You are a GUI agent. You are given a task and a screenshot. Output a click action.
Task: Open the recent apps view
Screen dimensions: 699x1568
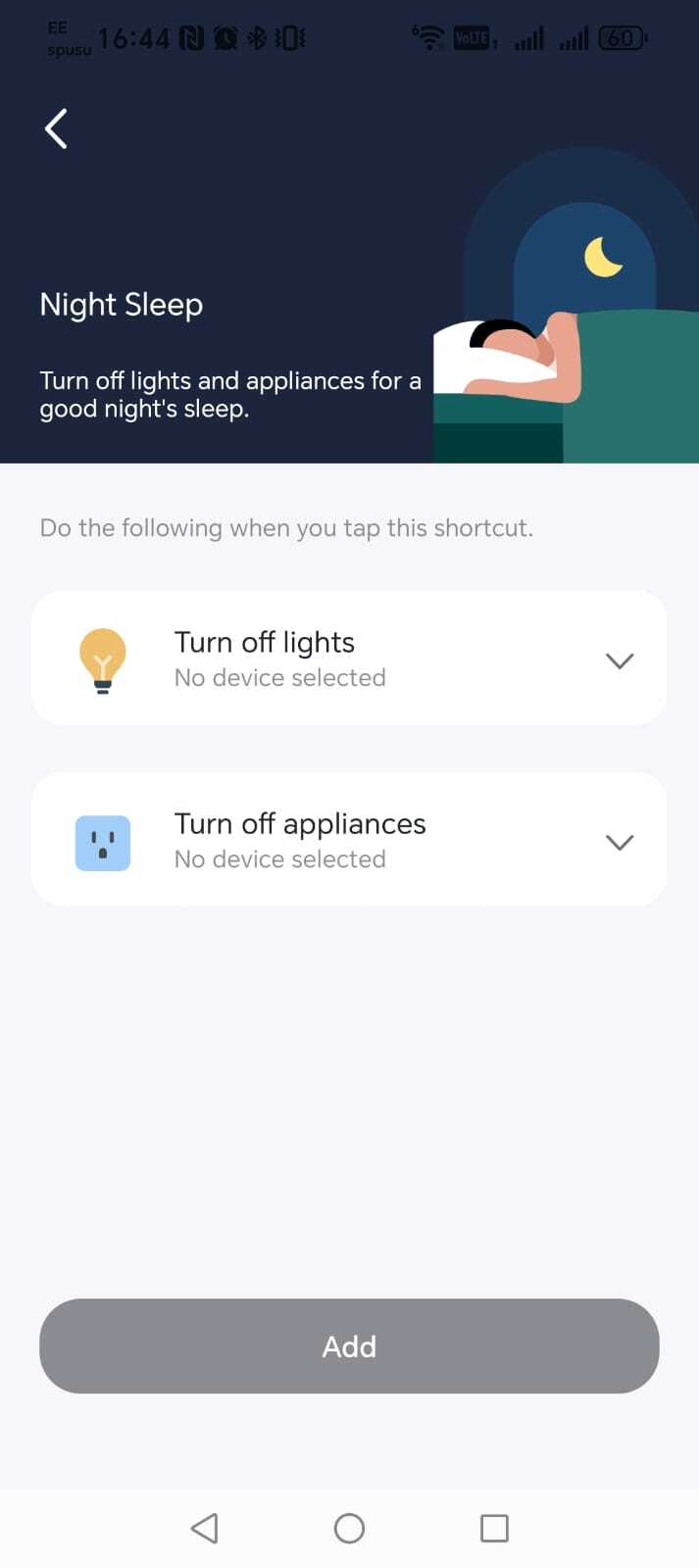coord(494,1528)
